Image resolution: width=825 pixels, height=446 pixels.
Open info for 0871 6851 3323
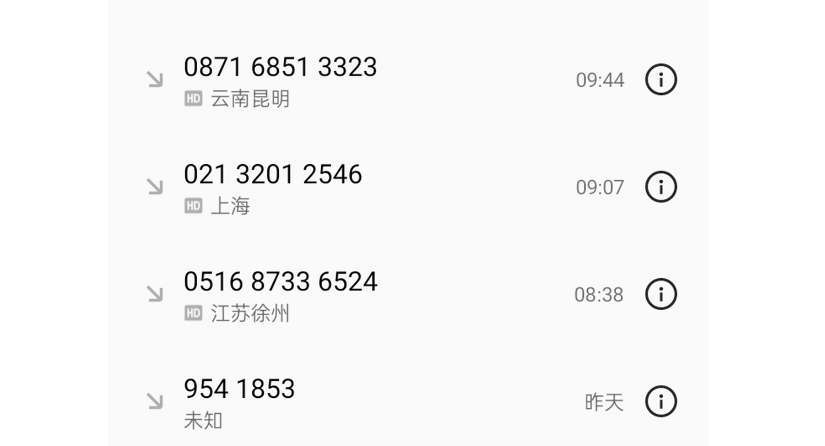click(660, 80)
